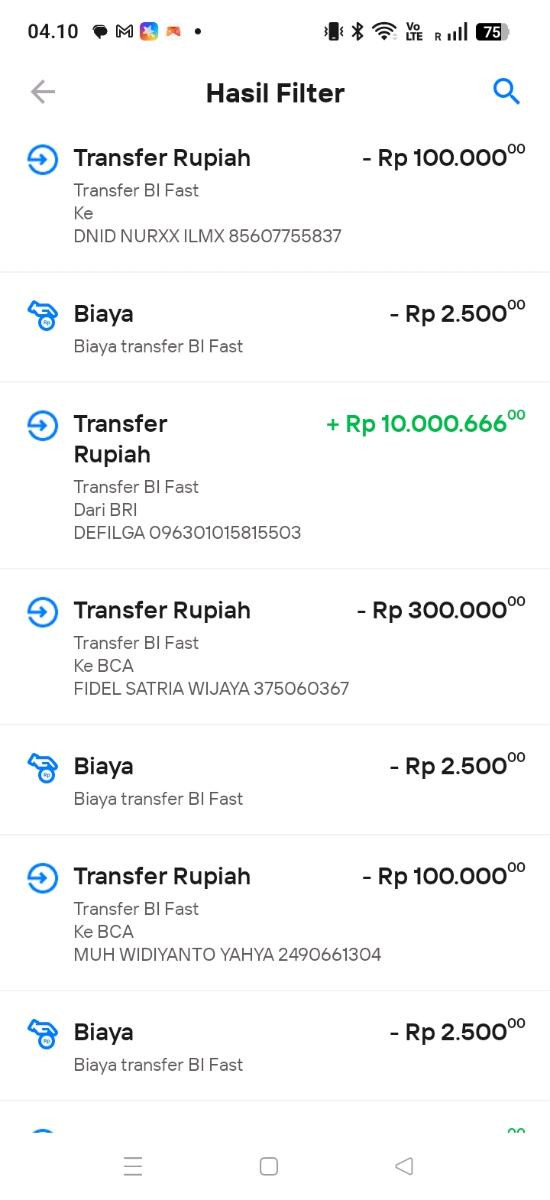Open the transfer to DNID NURXX ILMX
550x1200 pixels.
[275, 196]
